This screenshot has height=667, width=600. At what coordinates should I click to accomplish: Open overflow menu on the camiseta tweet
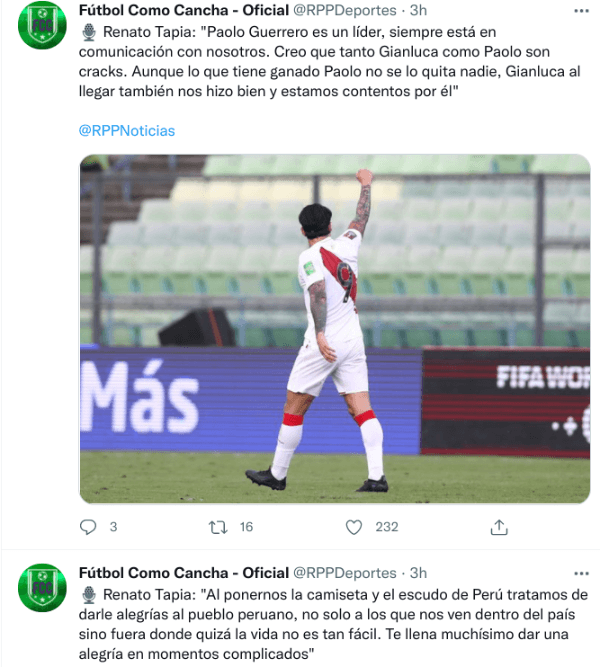pyautogui.click(x=581, y=573)
